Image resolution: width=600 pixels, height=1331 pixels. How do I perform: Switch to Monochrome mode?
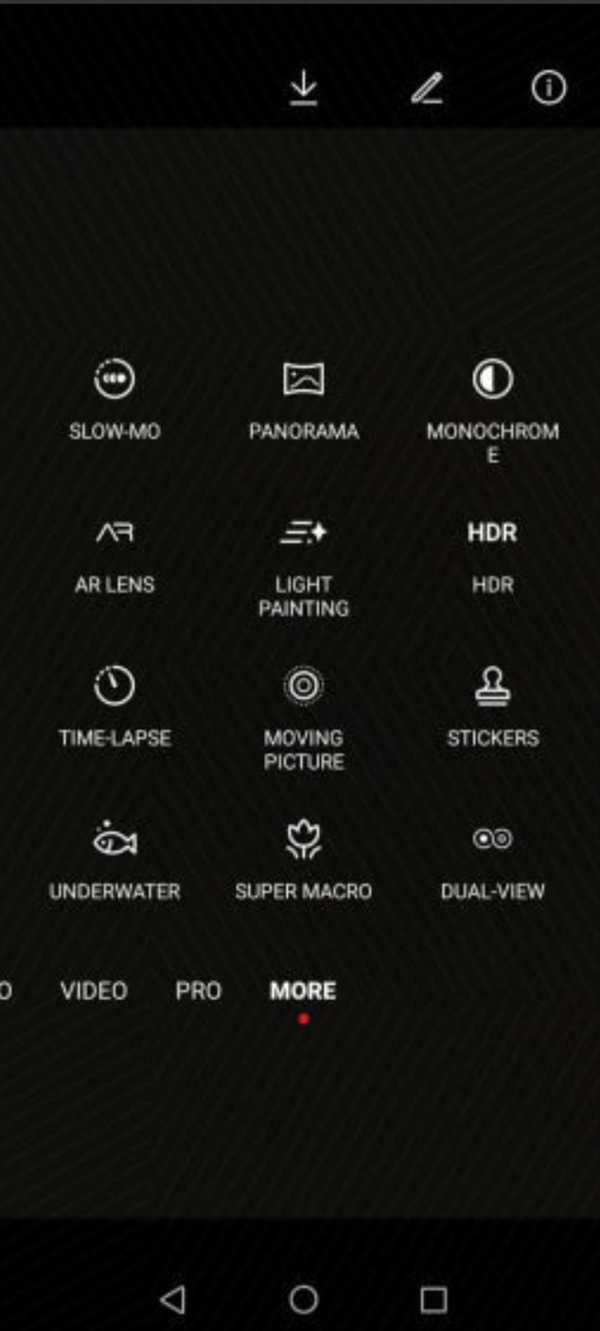(492, 412)
